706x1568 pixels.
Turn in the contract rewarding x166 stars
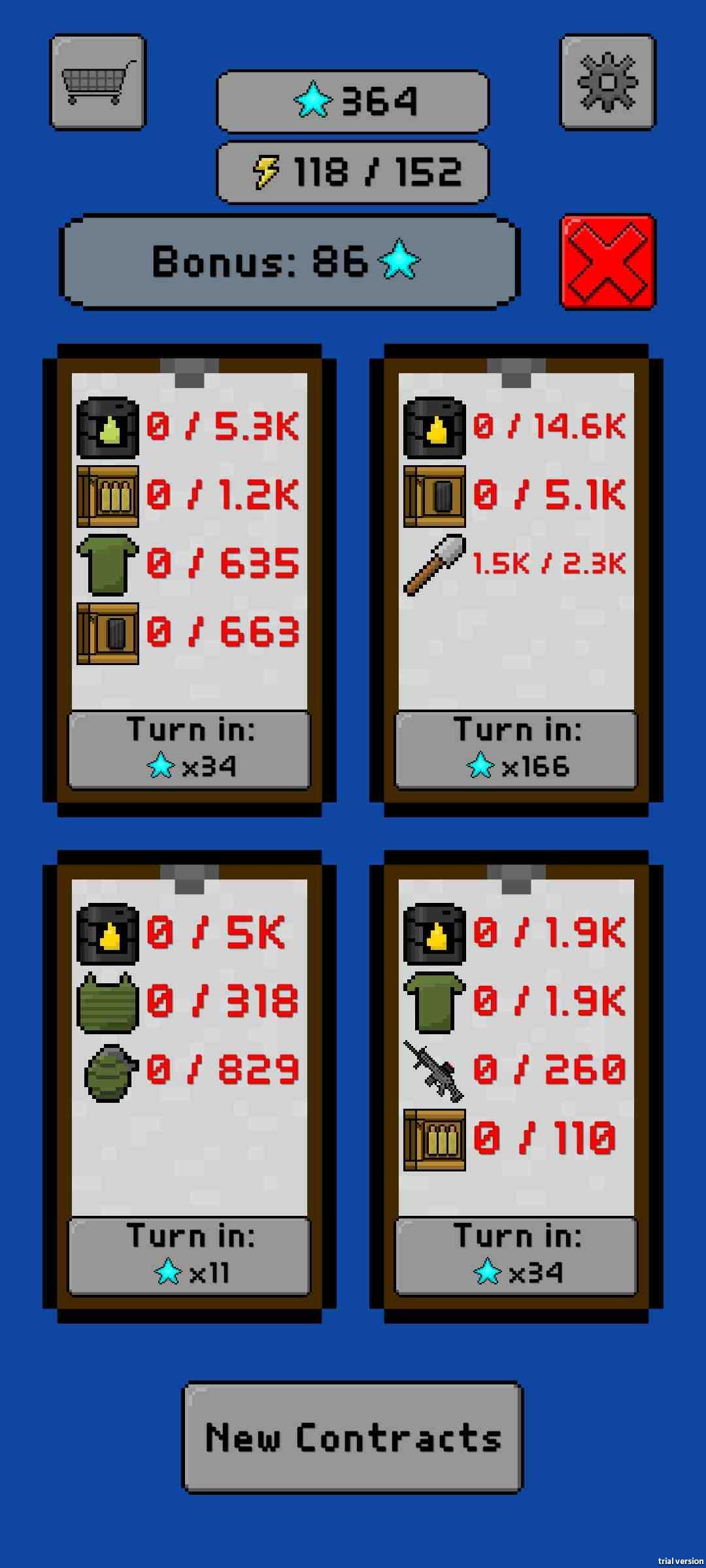516,750
